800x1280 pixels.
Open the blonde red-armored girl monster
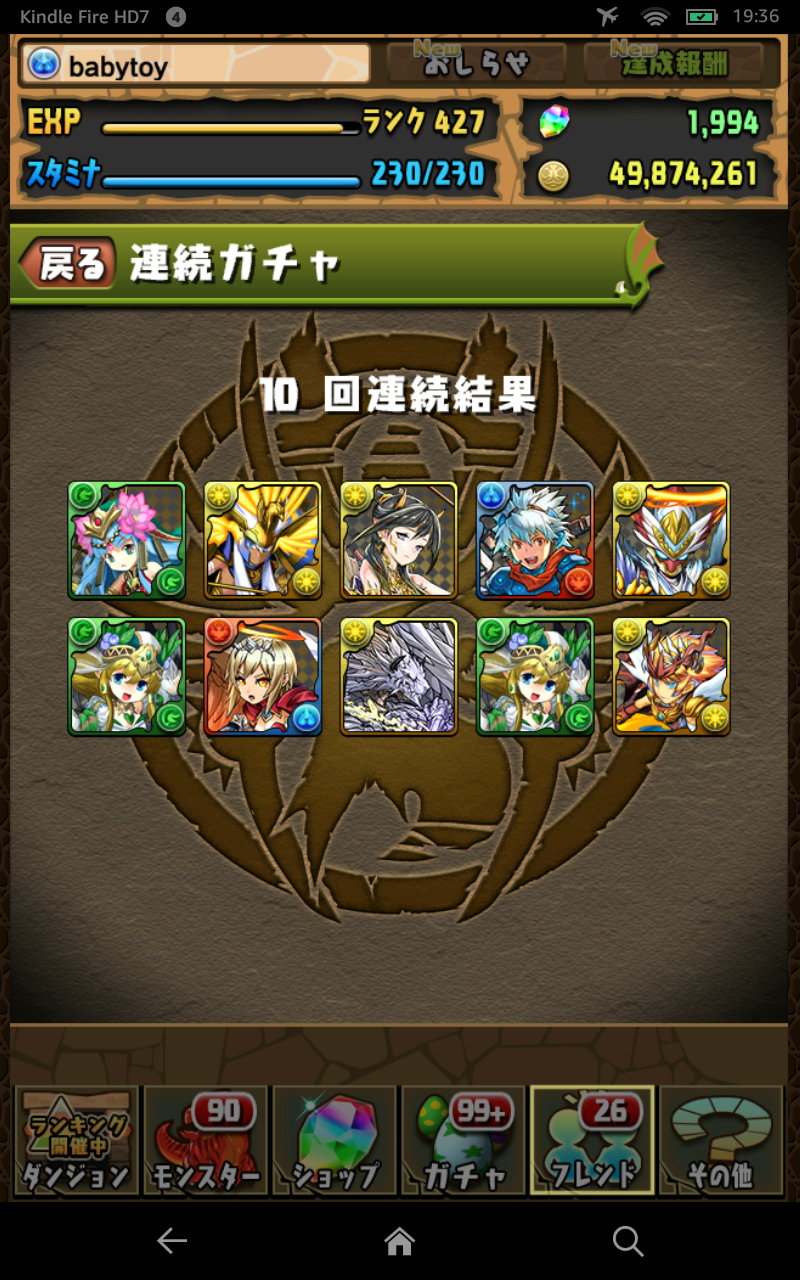point(263,677)
